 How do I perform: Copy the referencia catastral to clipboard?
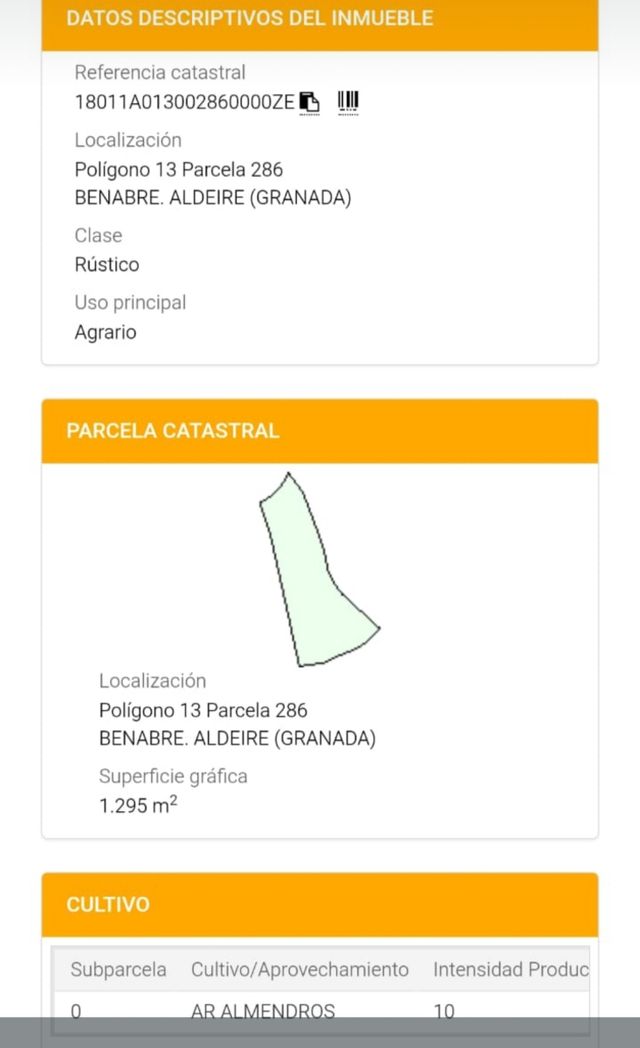[309, 102]
